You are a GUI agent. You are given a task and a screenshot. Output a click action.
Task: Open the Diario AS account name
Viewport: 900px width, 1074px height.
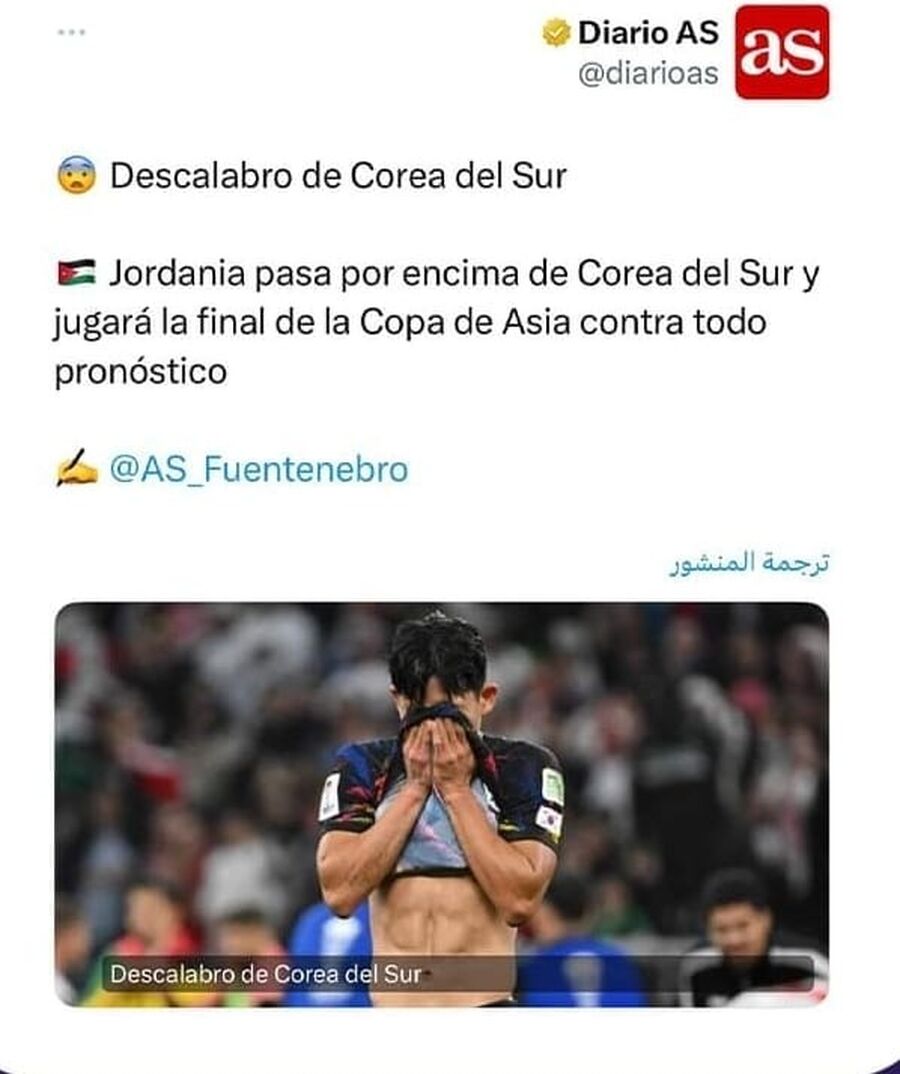pos(647,33)
